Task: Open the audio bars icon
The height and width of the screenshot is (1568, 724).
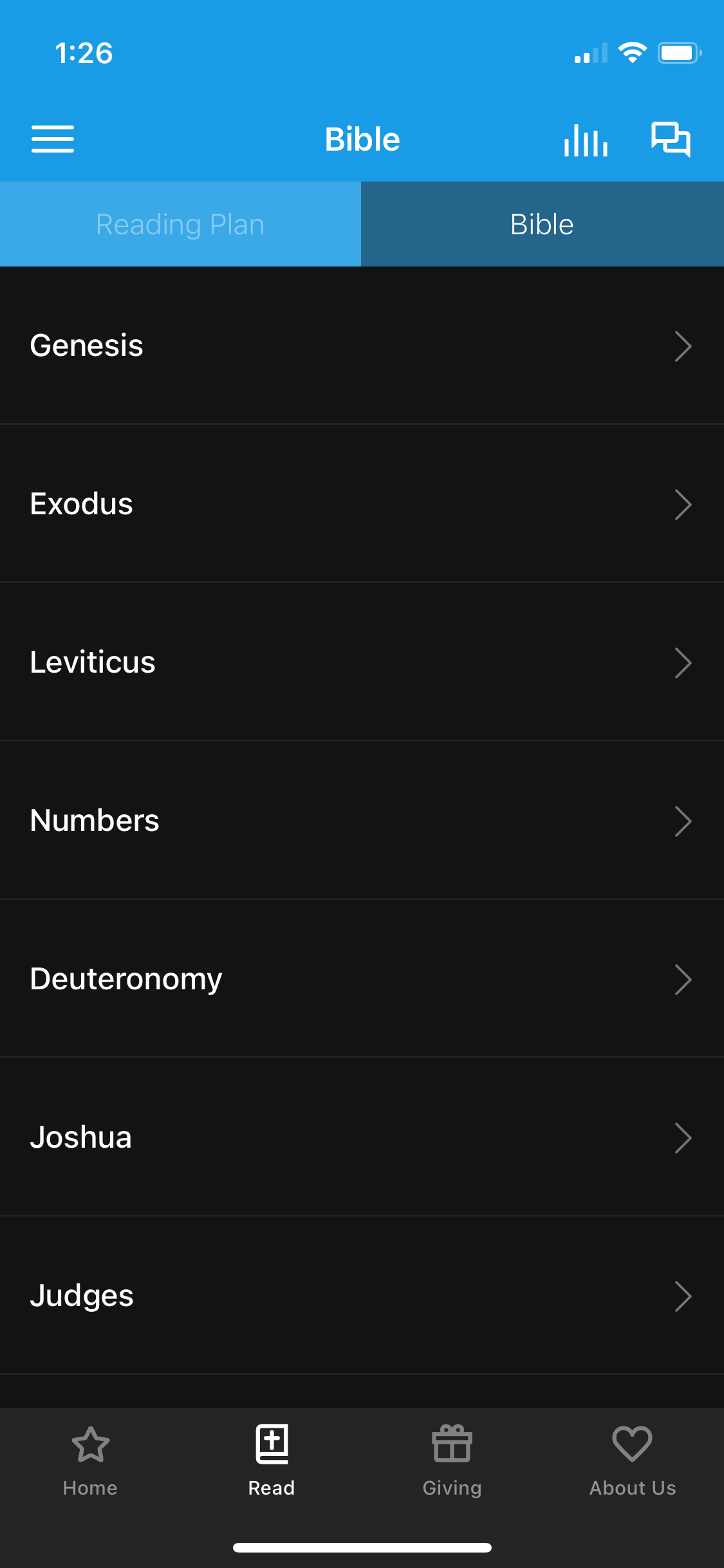Action: click(x=586, y=140)
